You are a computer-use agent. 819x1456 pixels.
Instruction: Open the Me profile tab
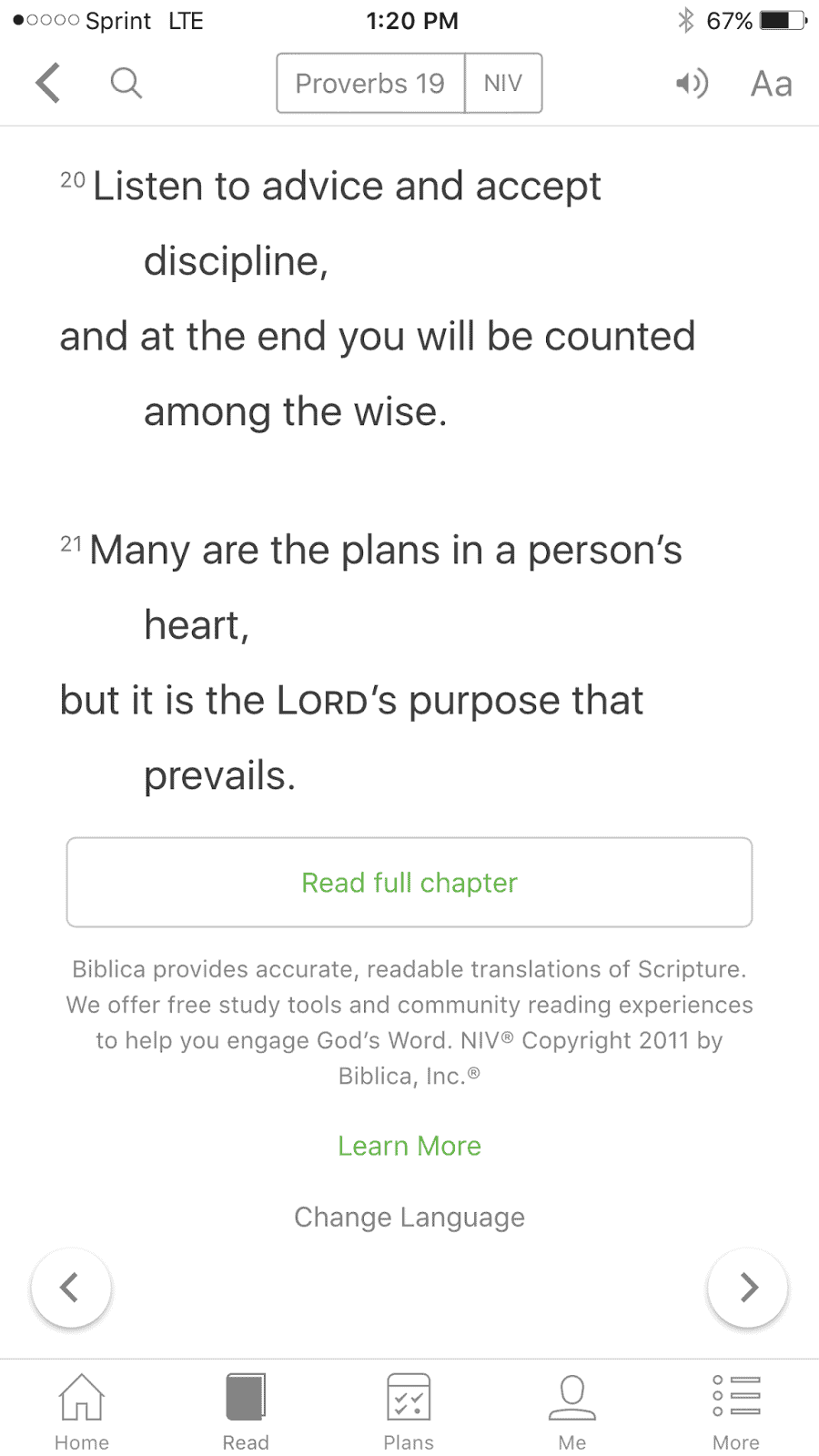572,1412
